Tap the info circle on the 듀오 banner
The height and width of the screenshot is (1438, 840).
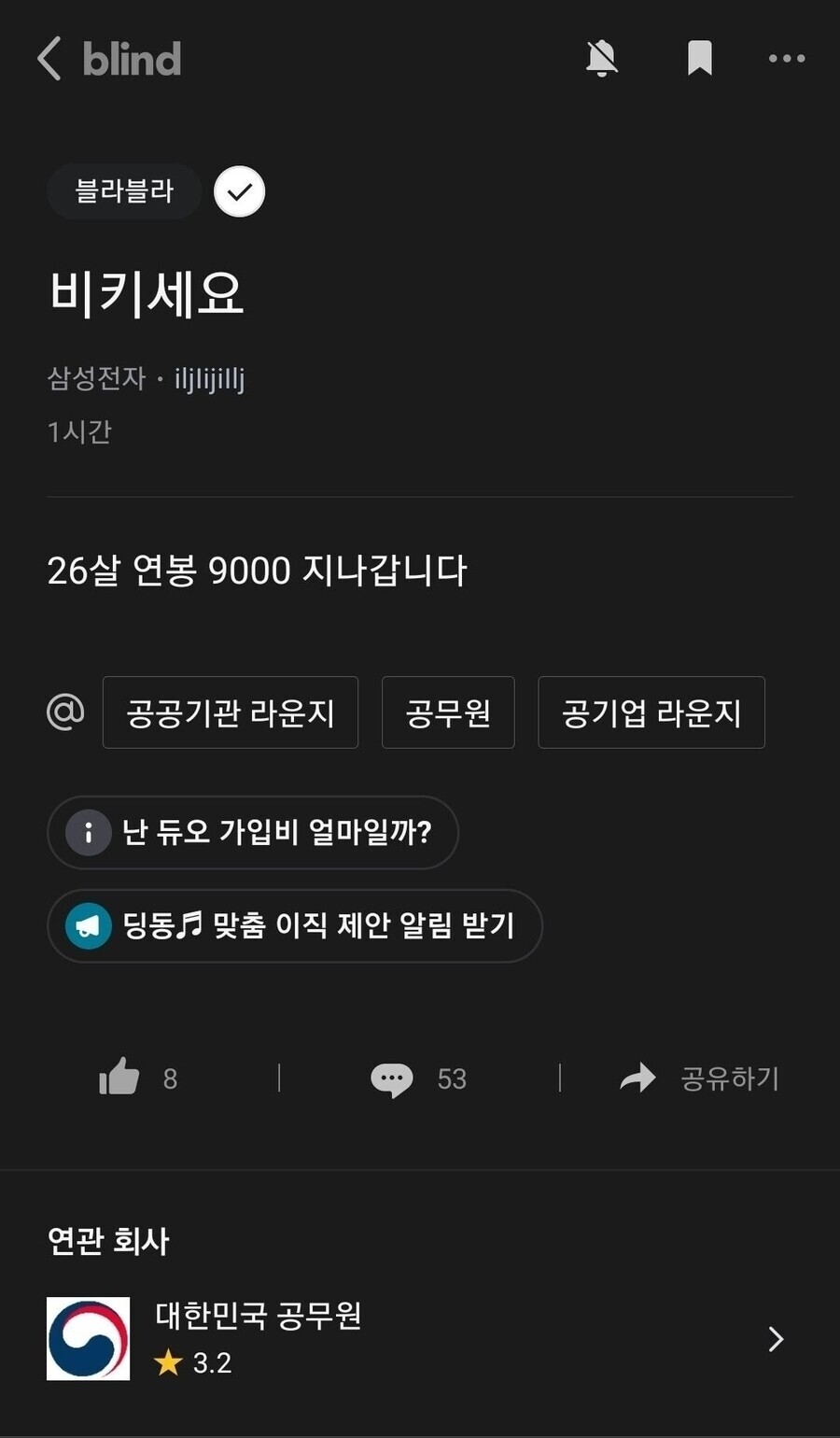click(88, 833)
